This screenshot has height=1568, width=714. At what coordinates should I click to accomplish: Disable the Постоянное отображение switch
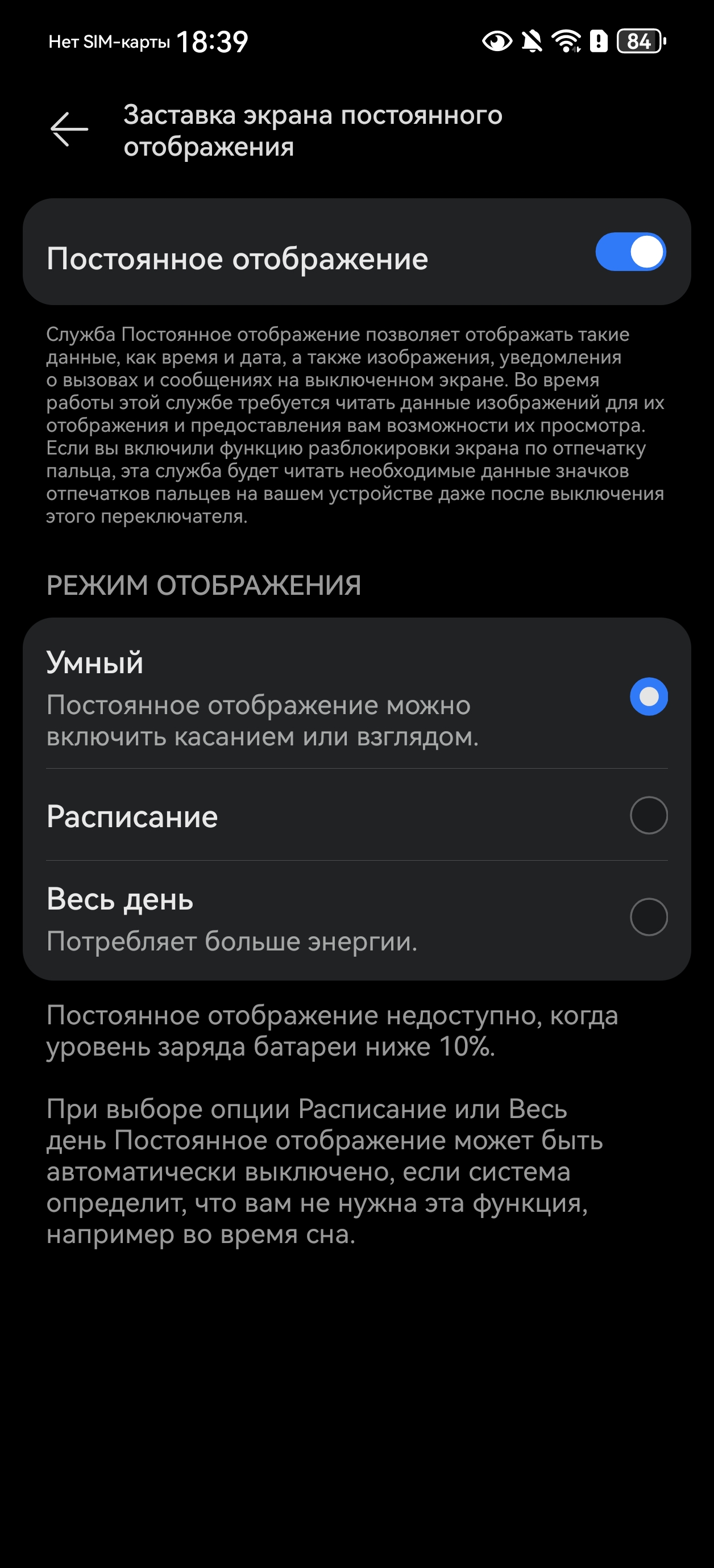pyautogui.click(x=630, y=252)
